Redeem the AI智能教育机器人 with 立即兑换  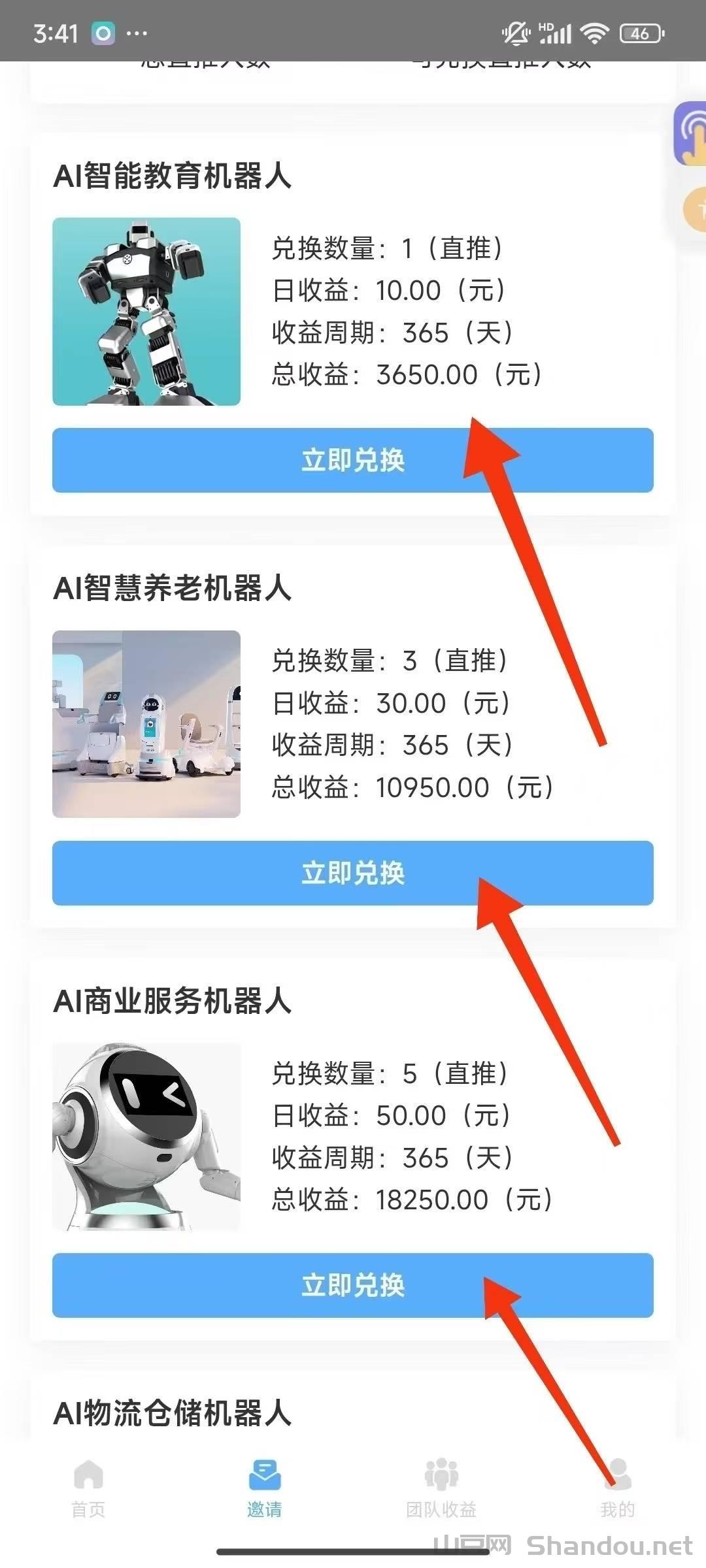click(353, 461)
